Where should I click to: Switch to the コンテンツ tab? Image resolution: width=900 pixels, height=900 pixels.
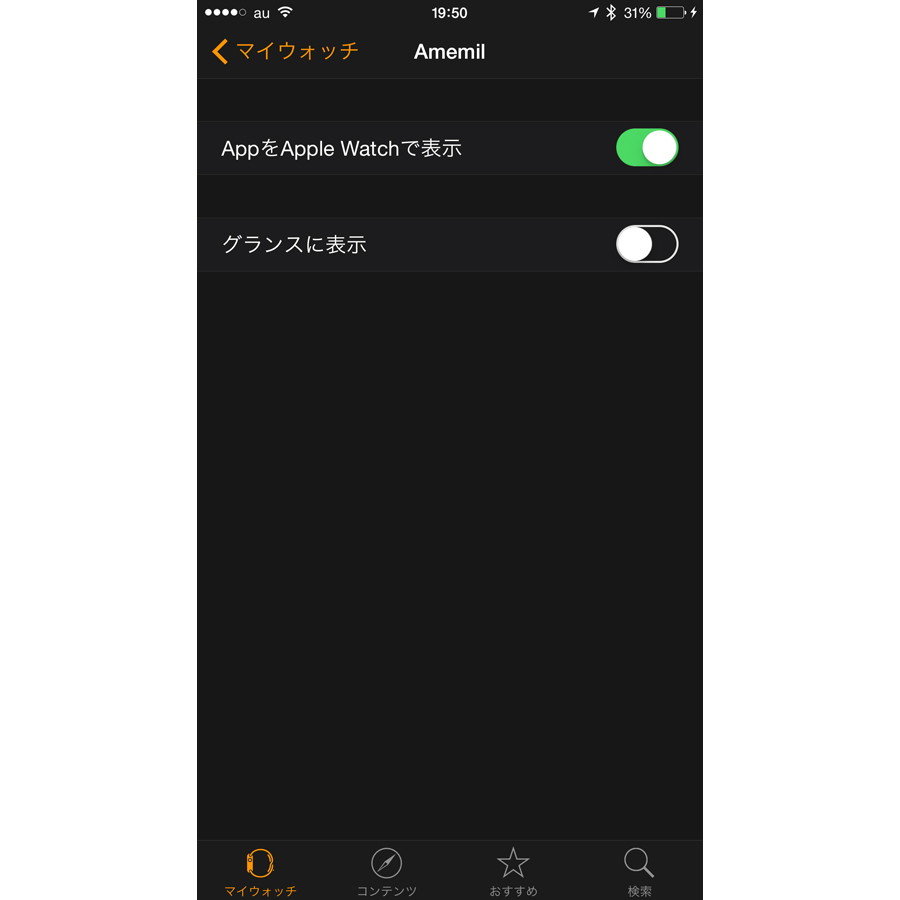click(x=386, y=870)
